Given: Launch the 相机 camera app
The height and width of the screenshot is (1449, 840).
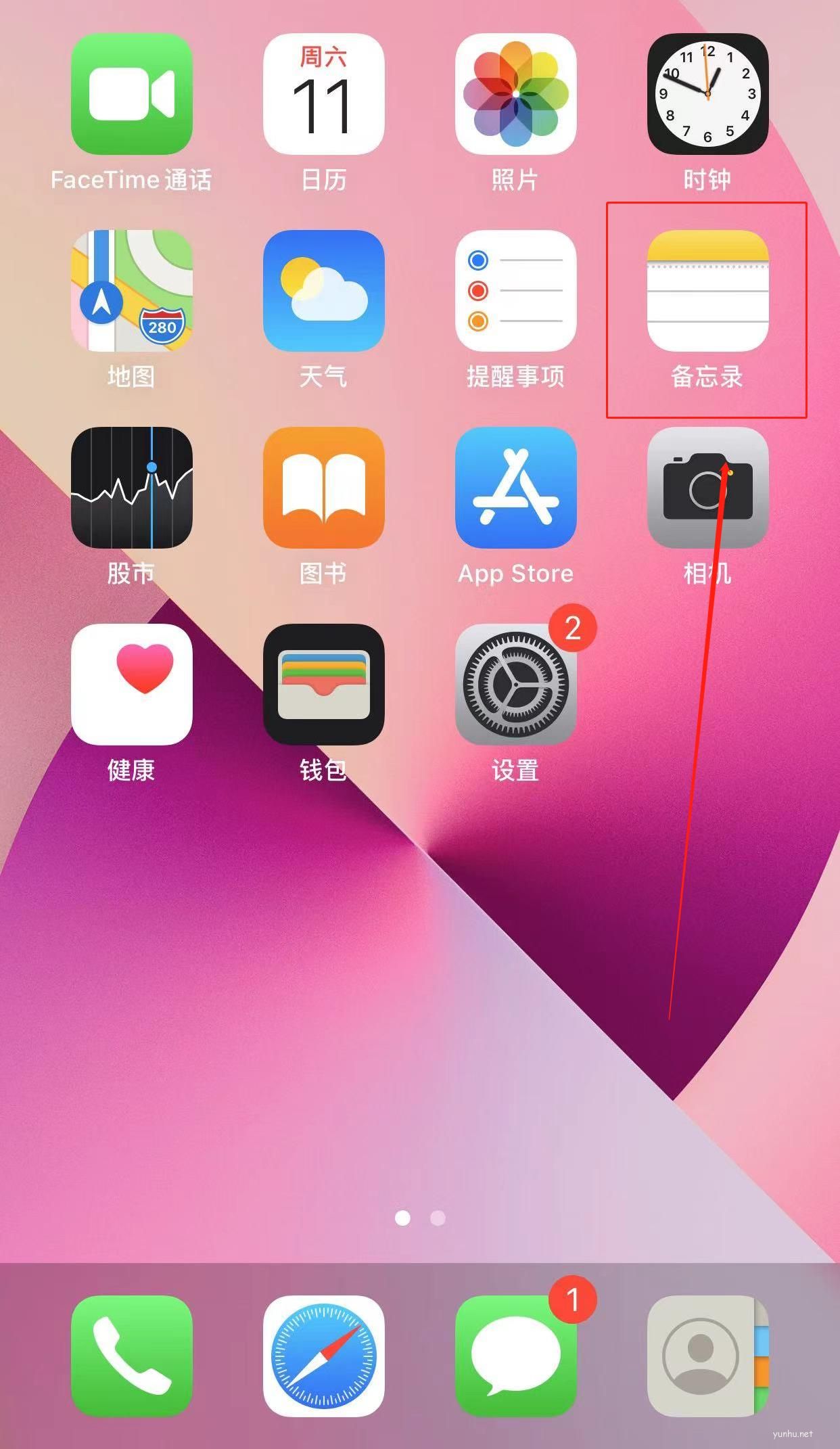Looking at the screenshot, I should (x=707, y=487).
